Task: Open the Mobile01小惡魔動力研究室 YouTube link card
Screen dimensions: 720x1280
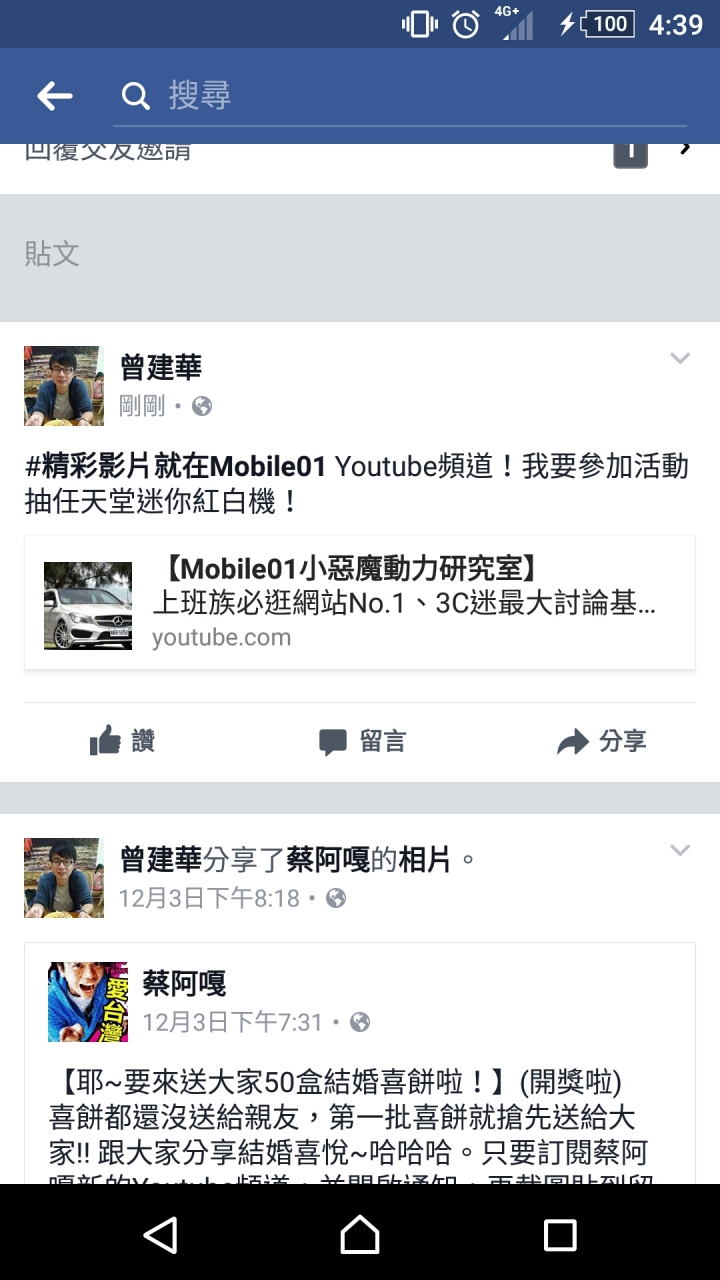Action: click(360, 603)
